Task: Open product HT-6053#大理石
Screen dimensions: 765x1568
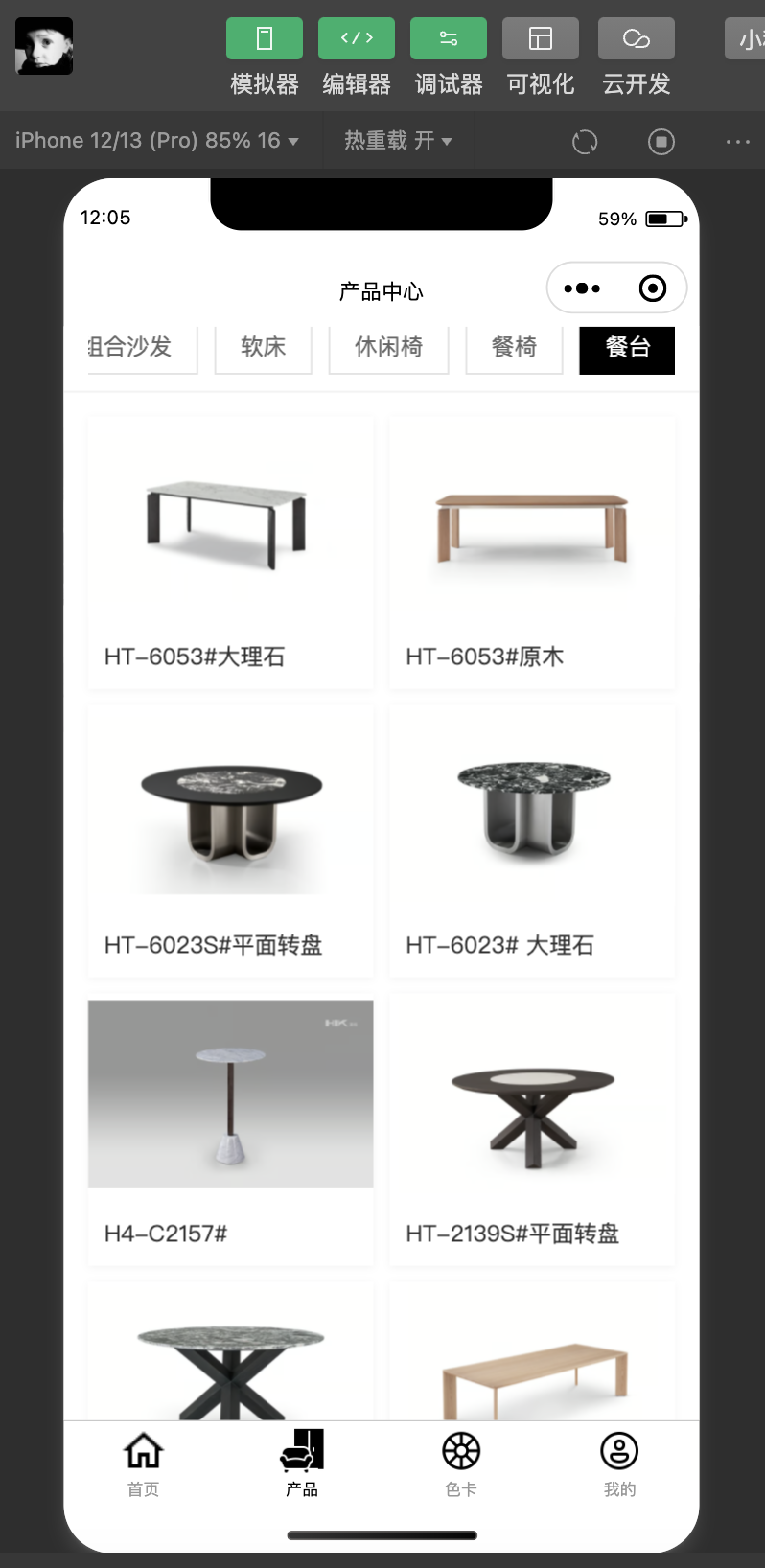Action: click(x=230, y=553)
